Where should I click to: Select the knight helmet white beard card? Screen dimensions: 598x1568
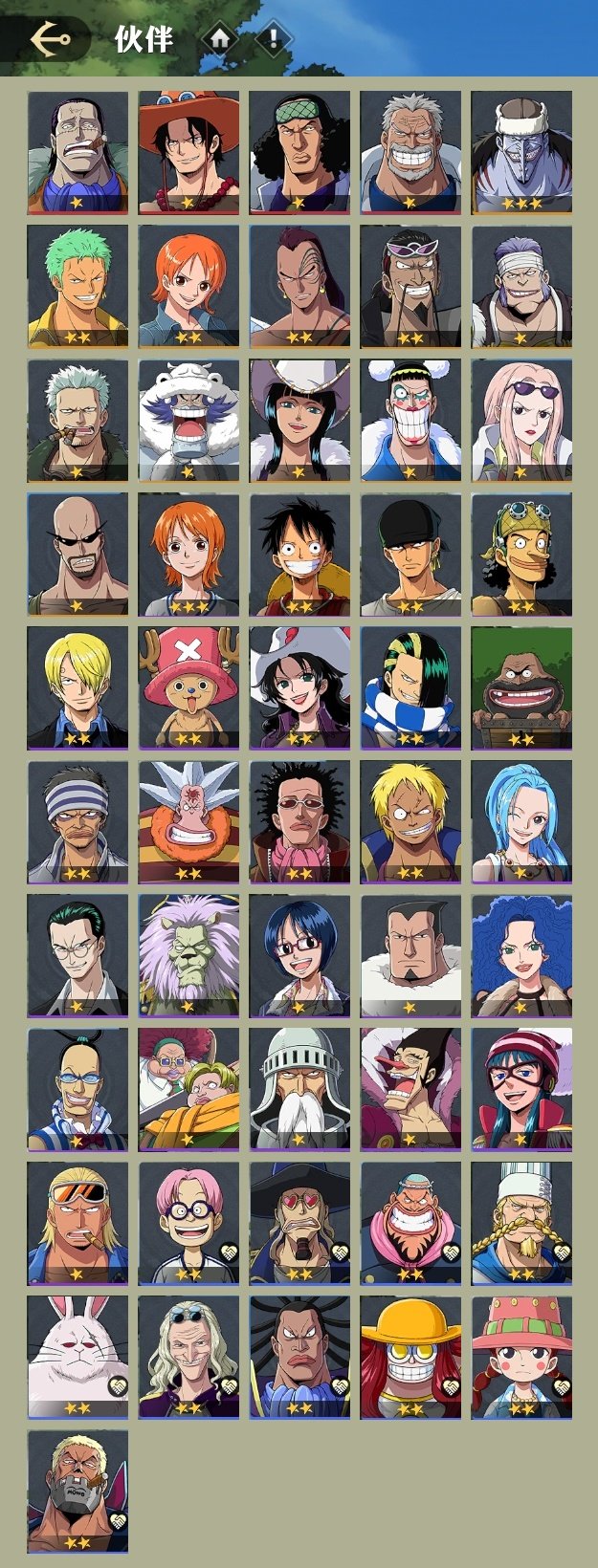point(299,1089)
